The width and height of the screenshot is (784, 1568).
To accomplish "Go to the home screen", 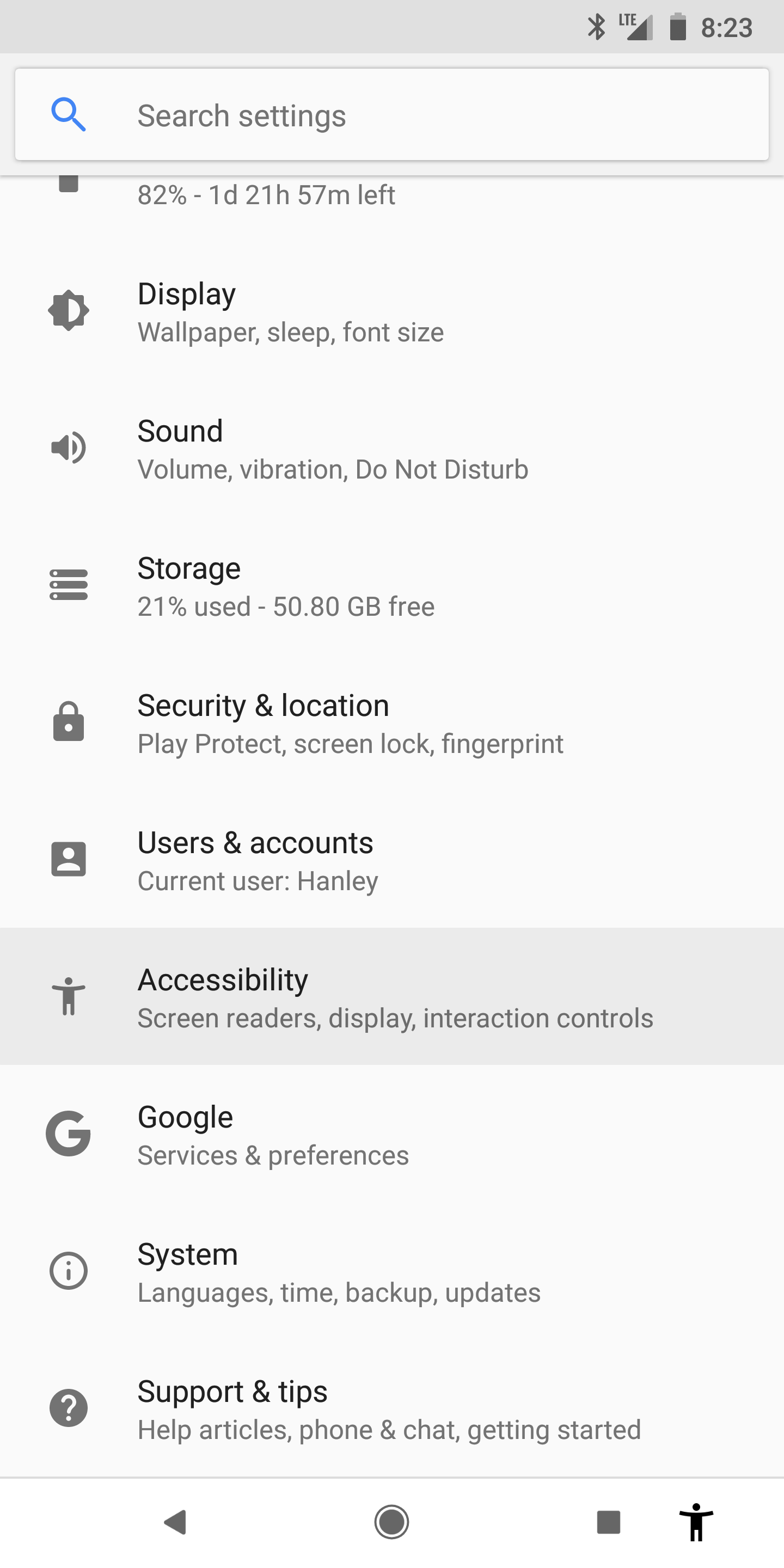I will [391, 1522].
